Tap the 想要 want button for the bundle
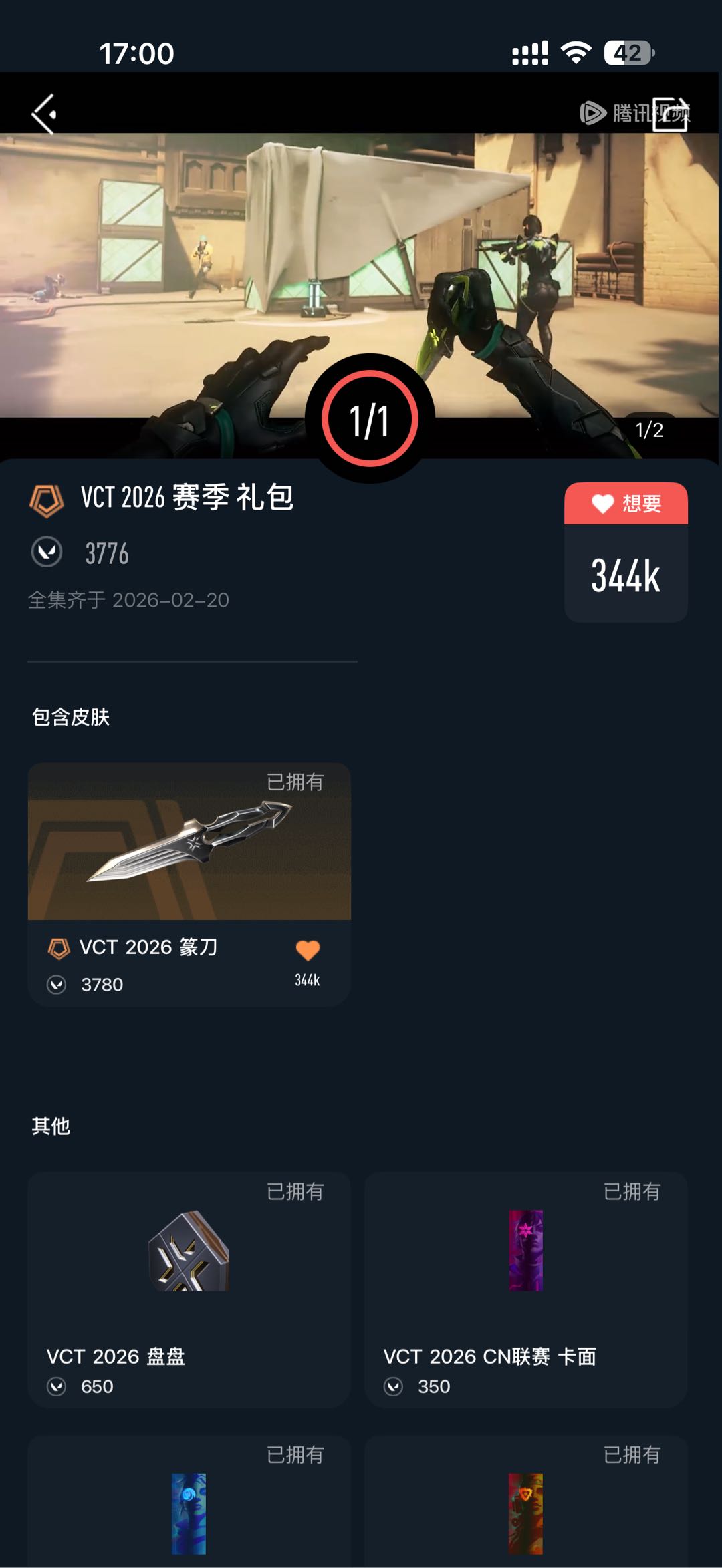 coord(626,504)
